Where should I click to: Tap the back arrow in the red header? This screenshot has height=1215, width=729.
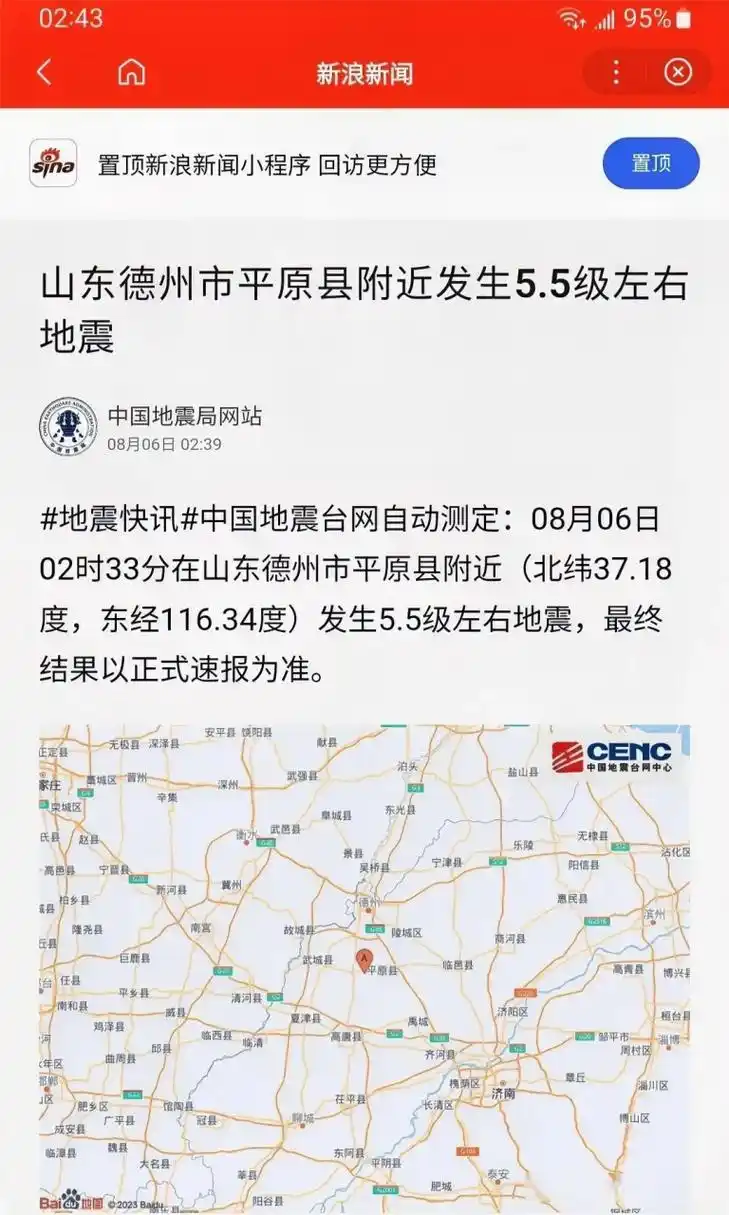pyautogui.click(x=44, y=71)
